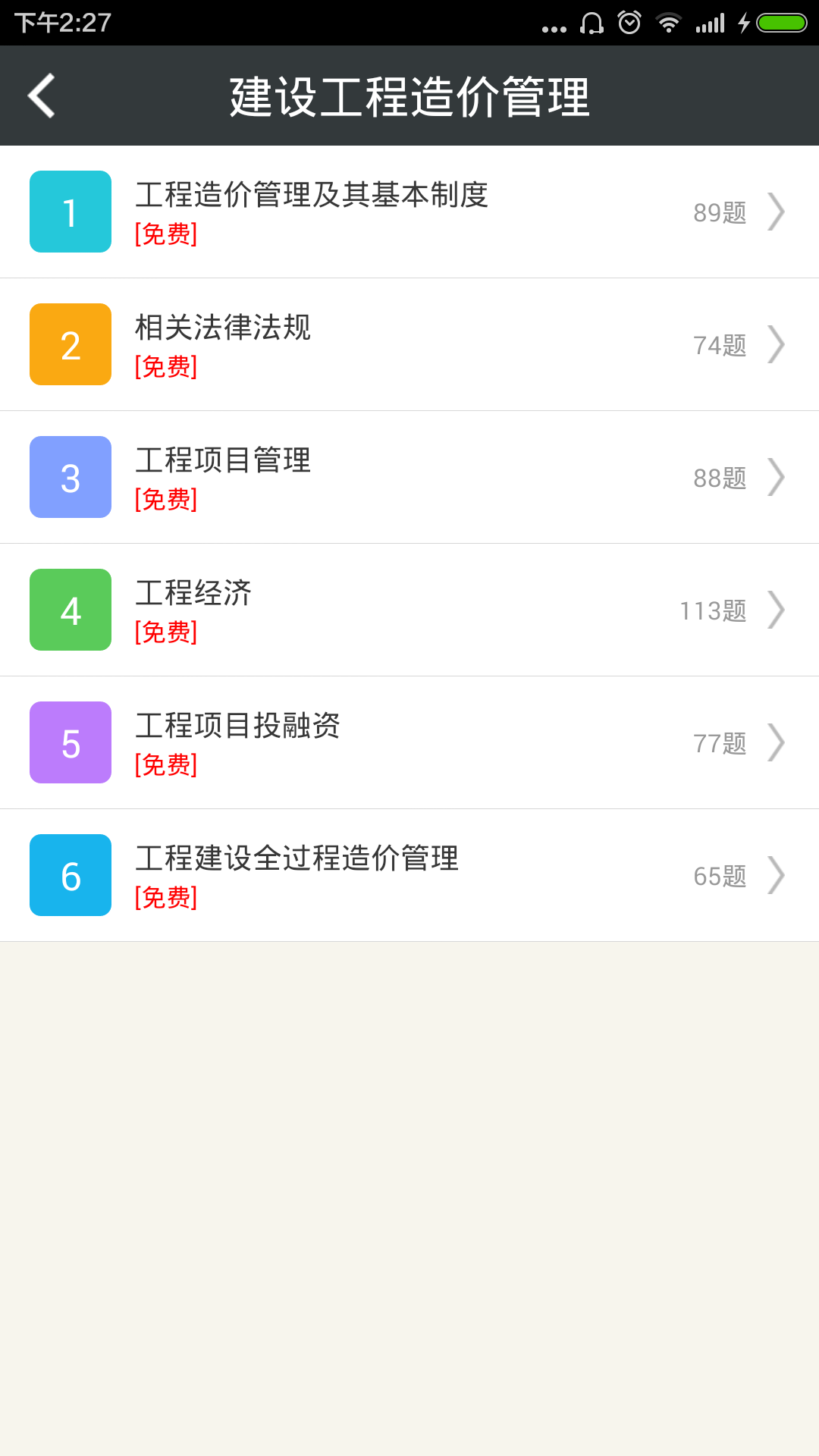Tap [免费] under 工程造价管理及其基本制度
Image resolution: width=819 pixels, height=1456 pixels.
click(165, 235)
